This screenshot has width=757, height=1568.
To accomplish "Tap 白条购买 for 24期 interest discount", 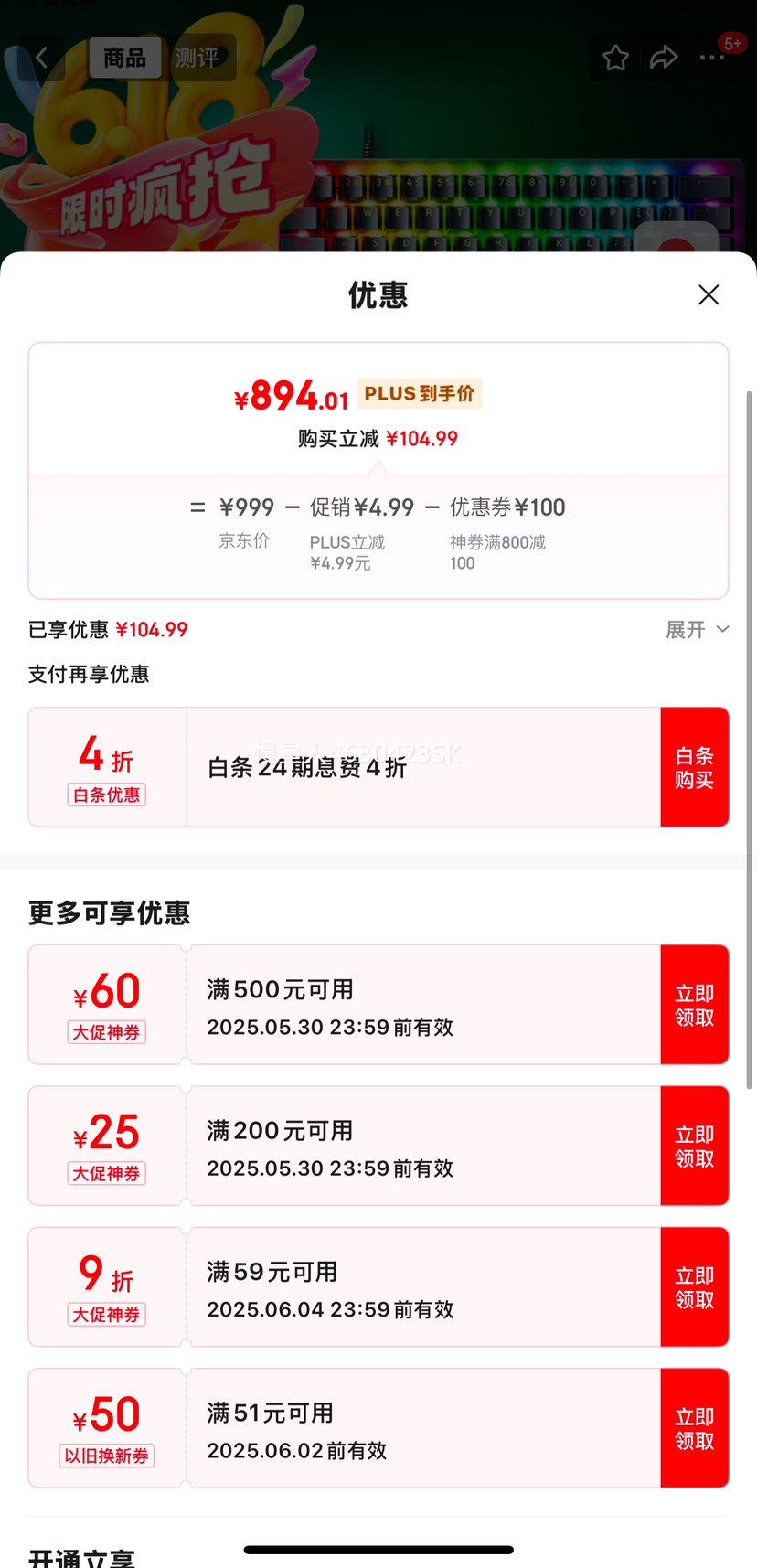I will tap(695, 767).
